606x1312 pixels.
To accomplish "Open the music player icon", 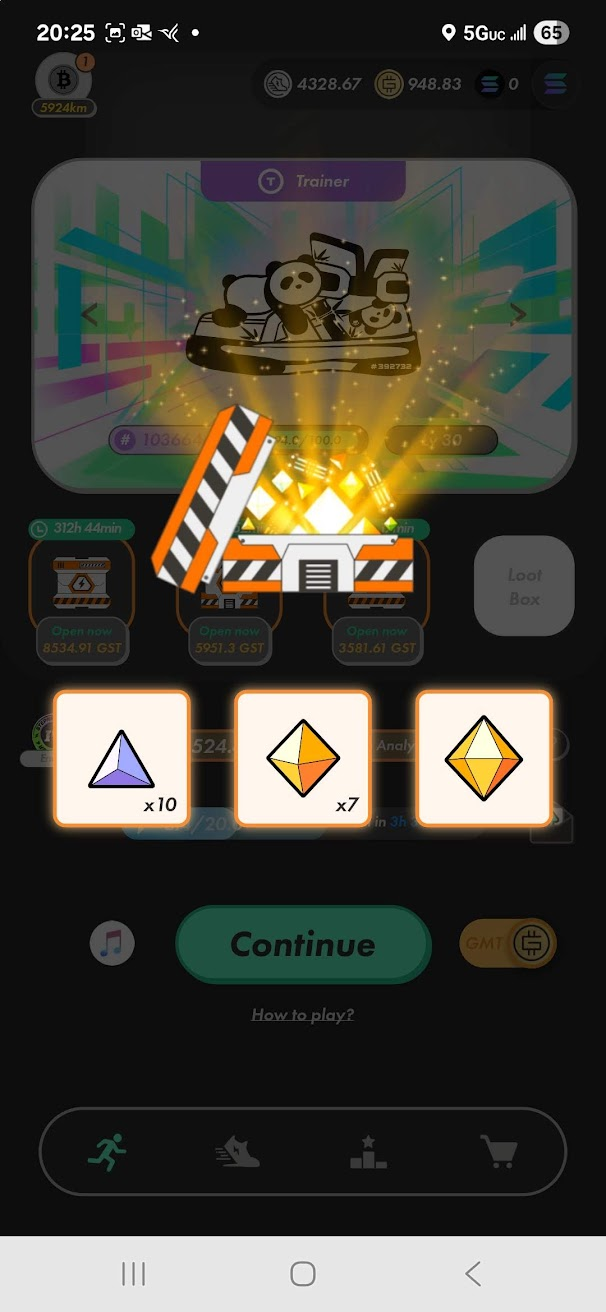I will click(x=112, y=942).
